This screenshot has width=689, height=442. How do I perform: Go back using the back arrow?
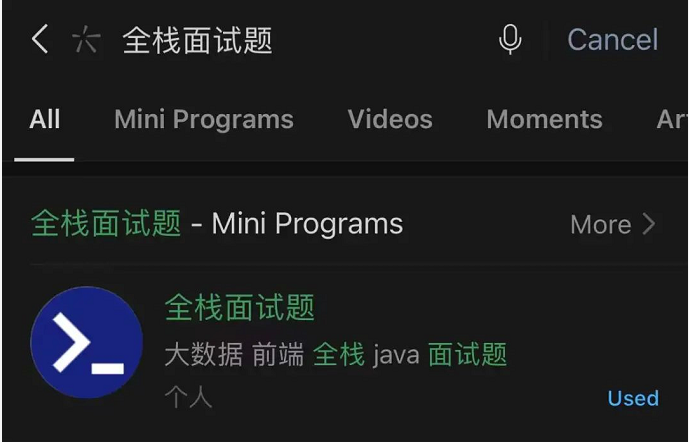click(x=40, y=40)
